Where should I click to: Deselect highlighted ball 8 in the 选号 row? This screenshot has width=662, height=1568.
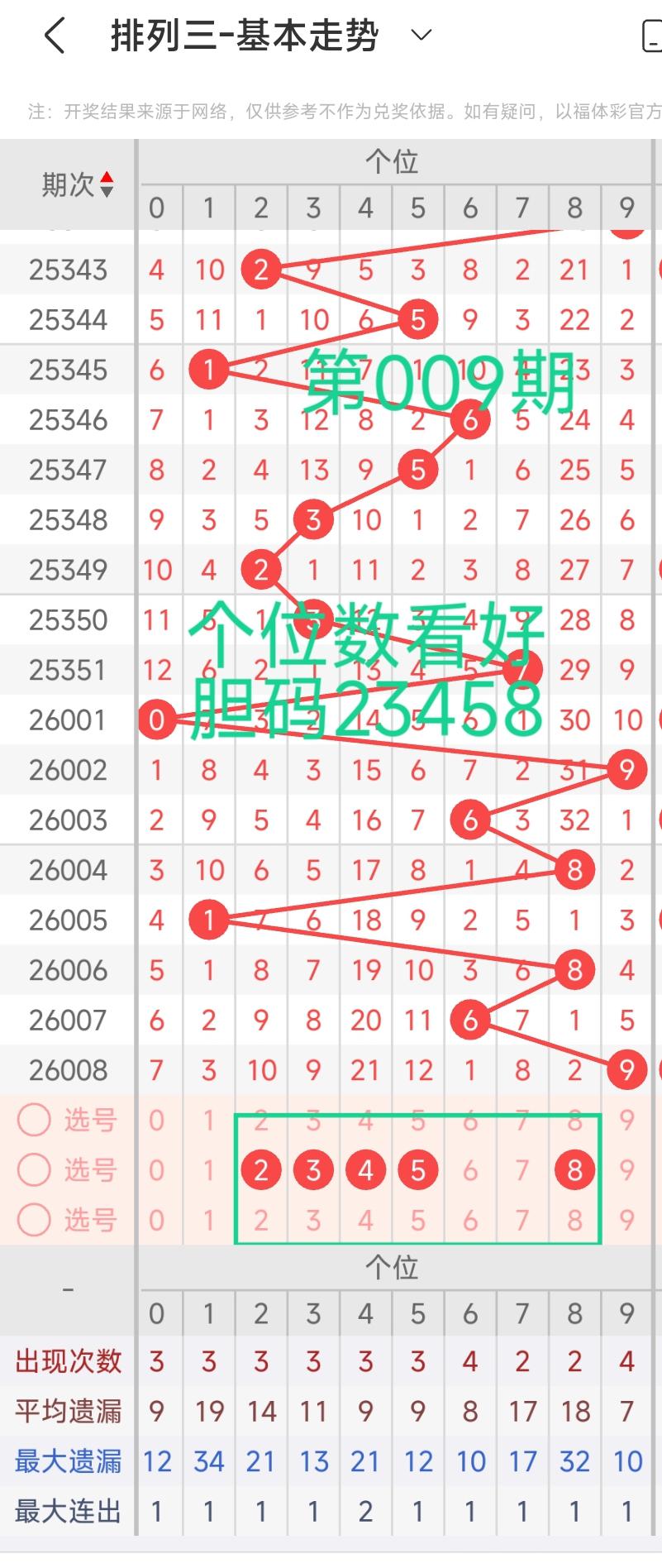tap(574, 1170)
